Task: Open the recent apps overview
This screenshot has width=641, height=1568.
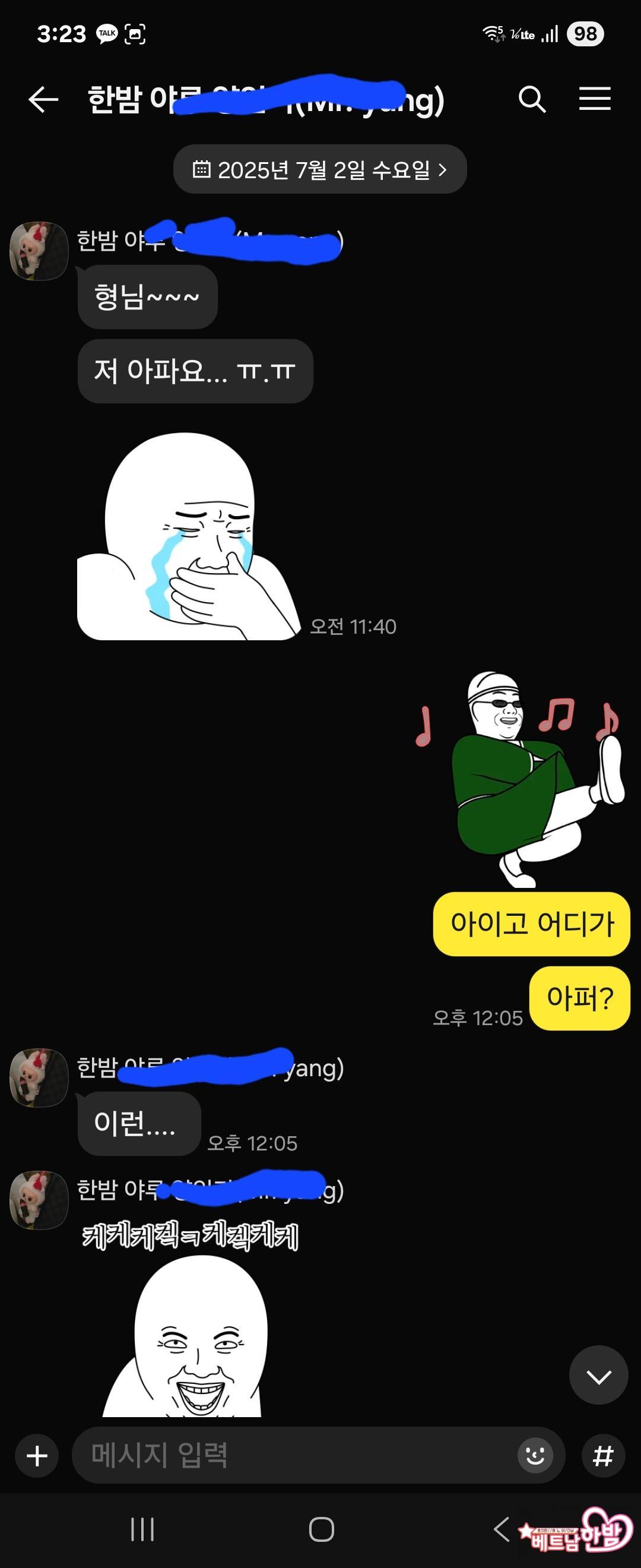Action: click(142, 1528)
